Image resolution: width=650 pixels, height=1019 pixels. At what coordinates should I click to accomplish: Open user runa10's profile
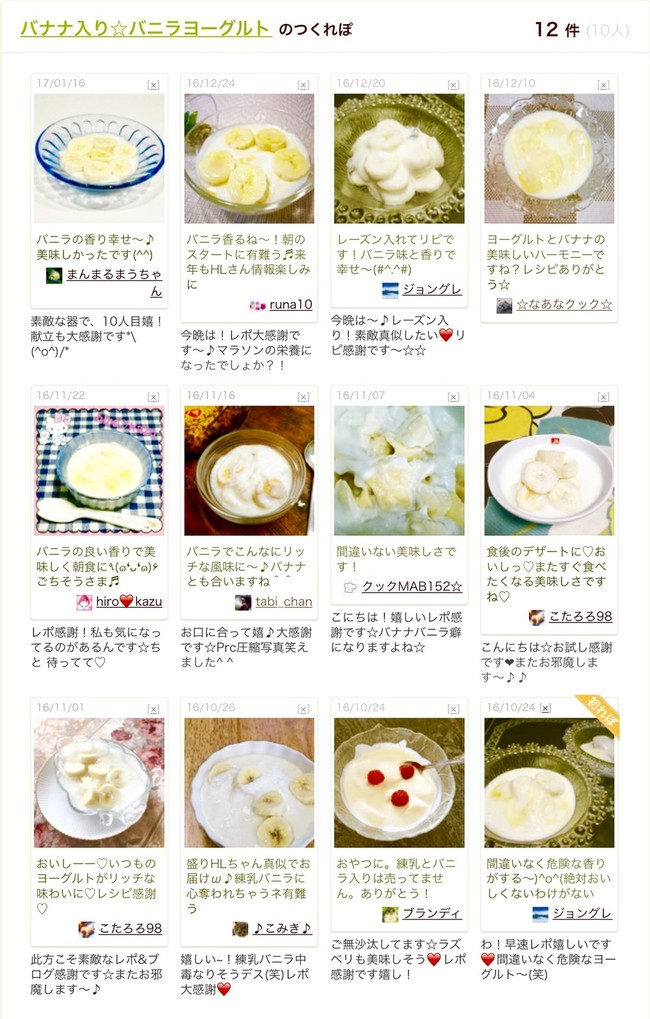290,304
